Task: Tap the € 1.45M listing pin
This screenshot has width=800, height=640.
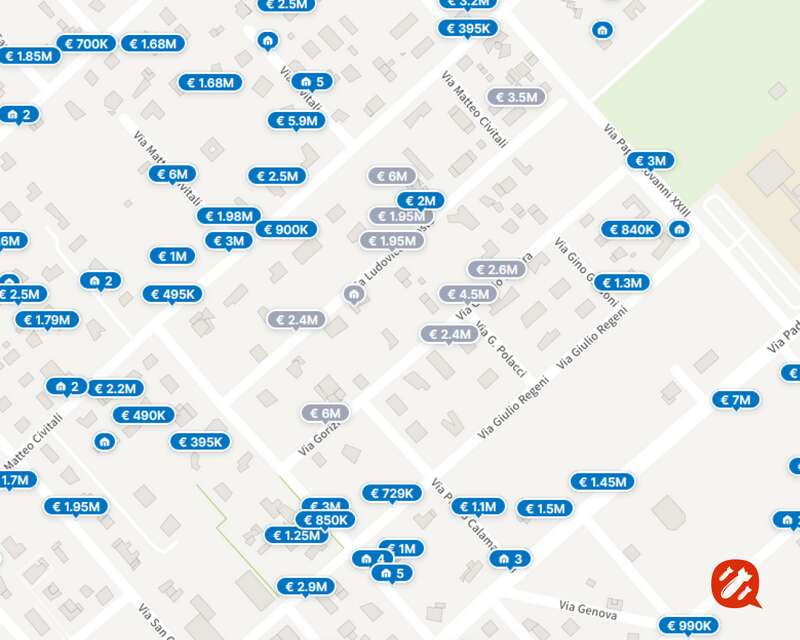Action: point(603,482)
